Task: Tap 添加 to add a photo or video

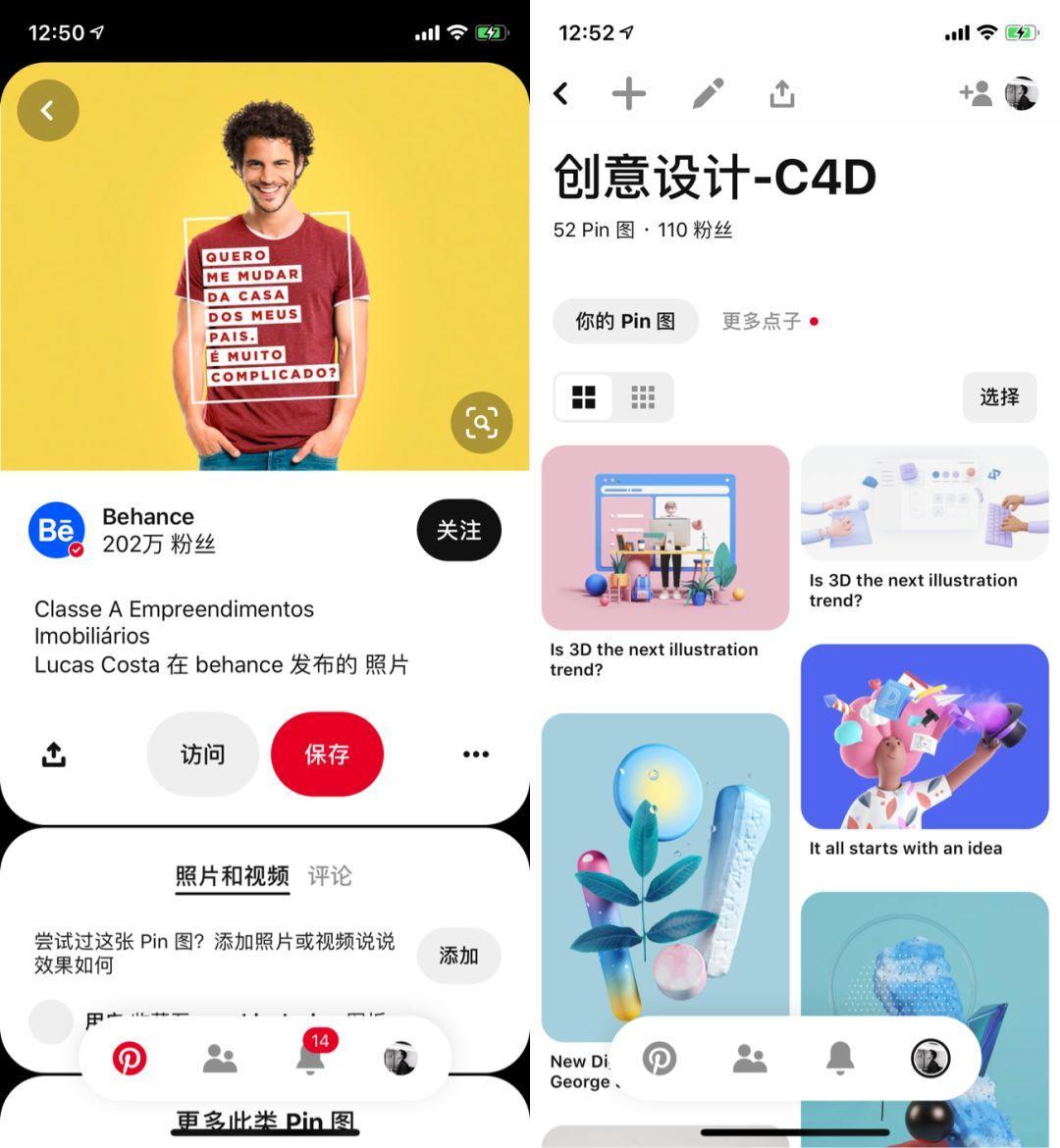Action: pos(458,956)
